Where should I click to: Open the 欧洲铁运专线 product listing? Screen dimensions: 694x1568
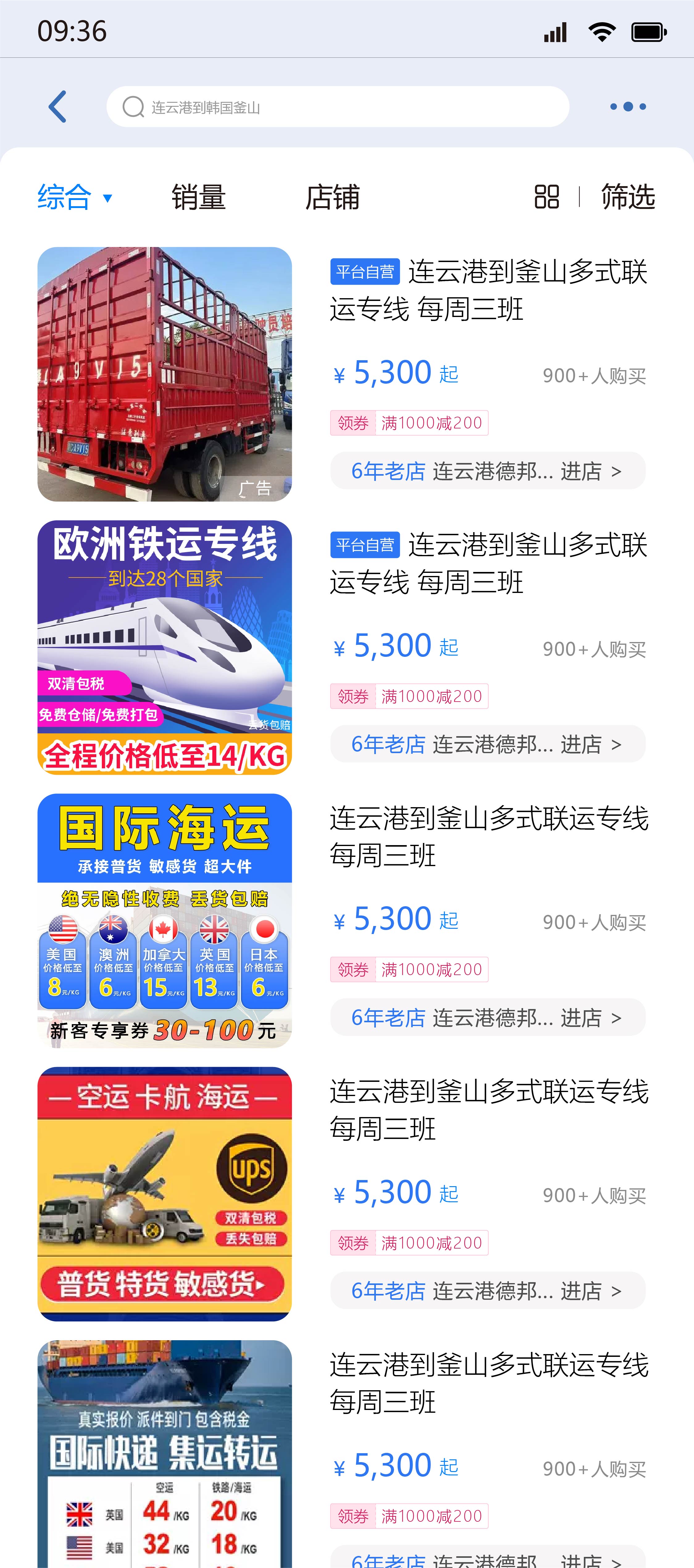coord(164,647)
